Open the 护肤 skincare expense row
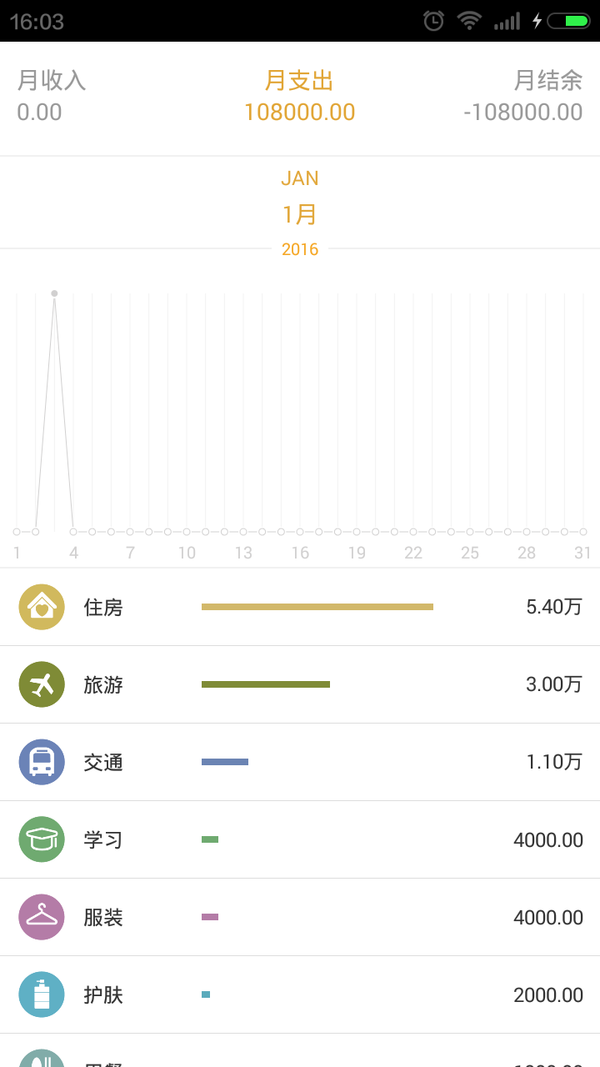600x1067 pixels. tap(300, 995)
